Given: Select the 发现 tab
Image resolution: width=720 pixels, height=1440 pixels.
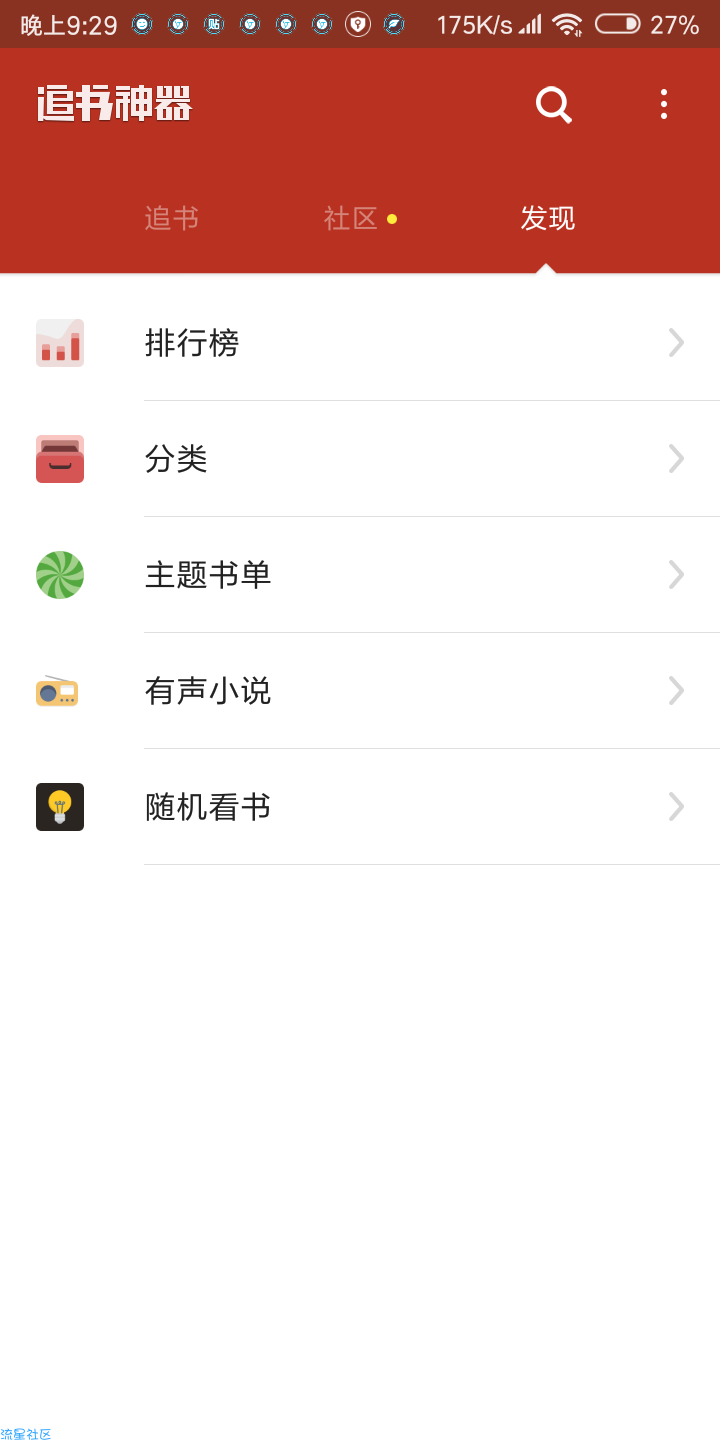Looking at the screenshot, I should tap(547, 218).
